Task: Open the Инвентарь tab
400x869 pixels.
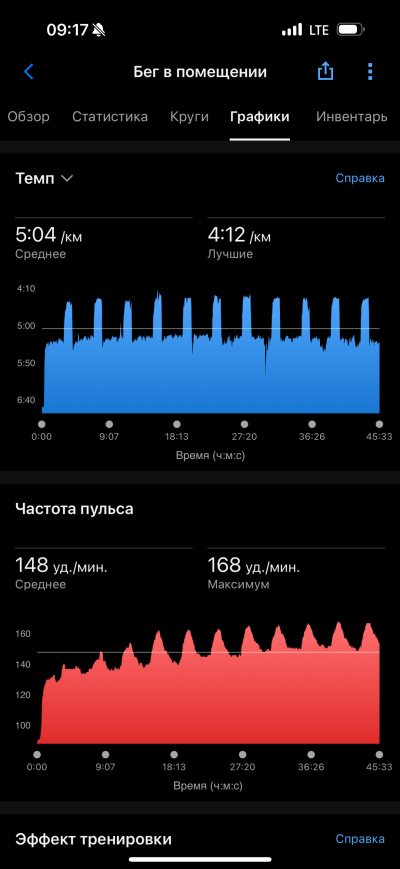Action: (351, 117)
